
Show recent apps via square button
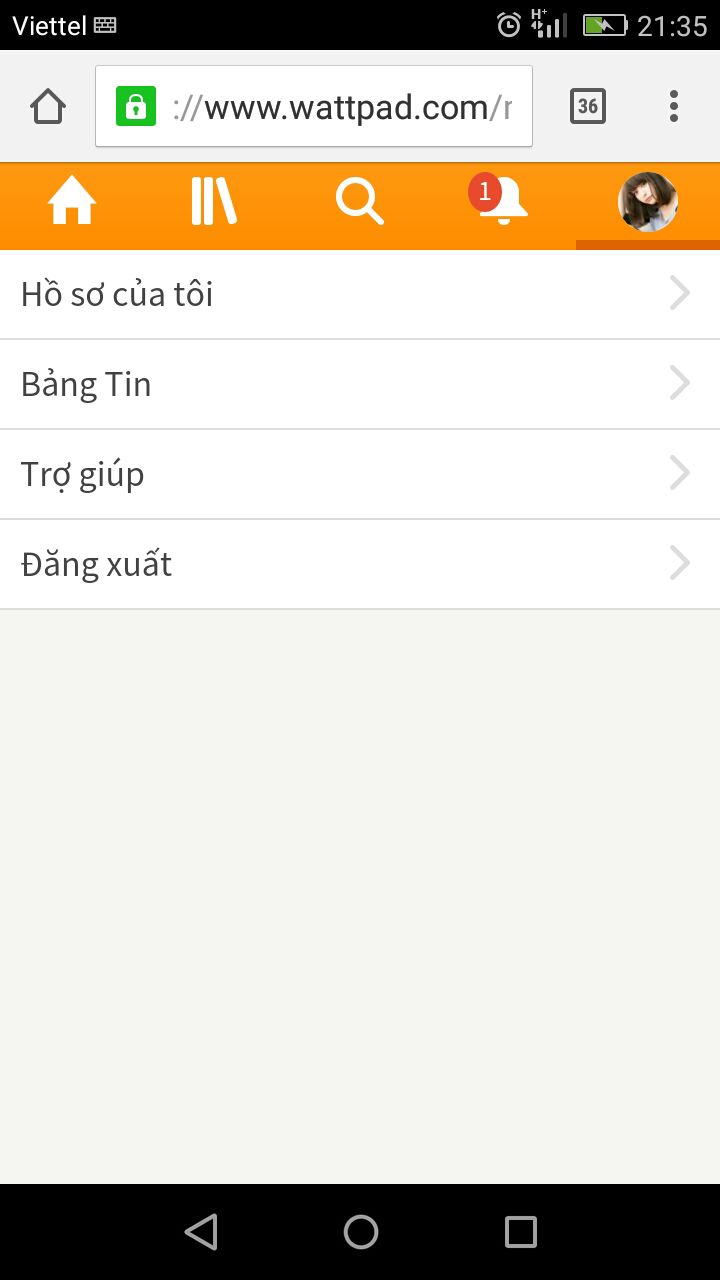pyautogui.click(x=520, y=1232)
